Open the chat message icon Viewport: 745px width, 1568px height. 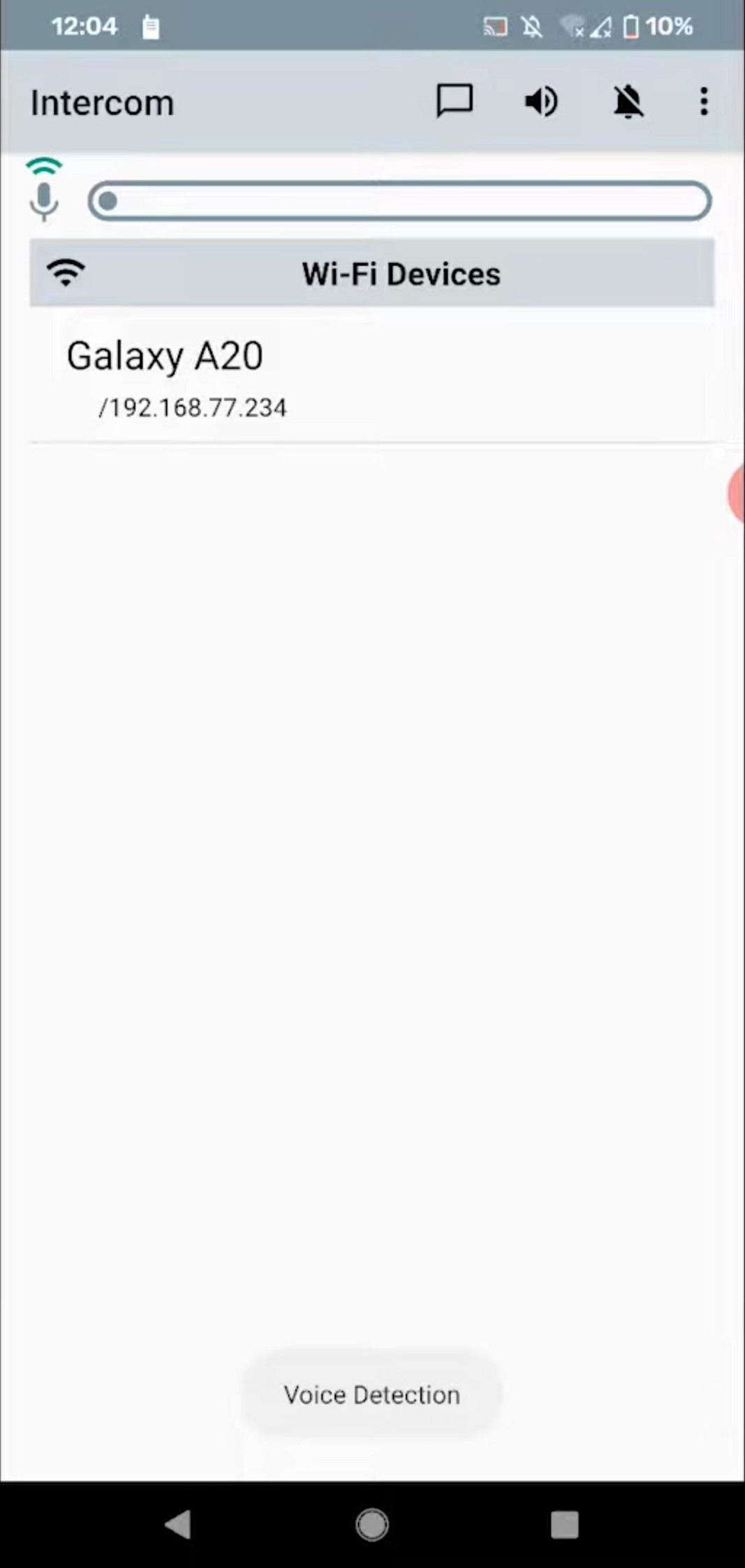pos(455,102)
